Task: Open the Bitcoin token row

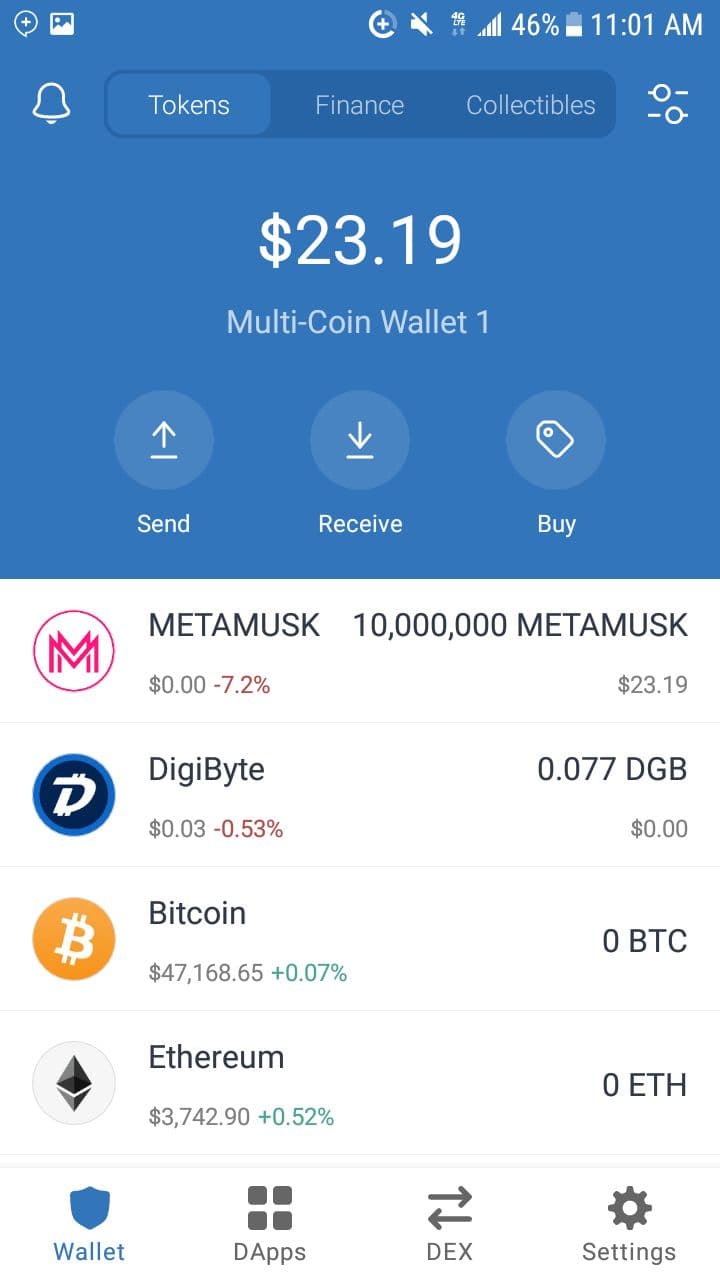Action: click(360, 939)
